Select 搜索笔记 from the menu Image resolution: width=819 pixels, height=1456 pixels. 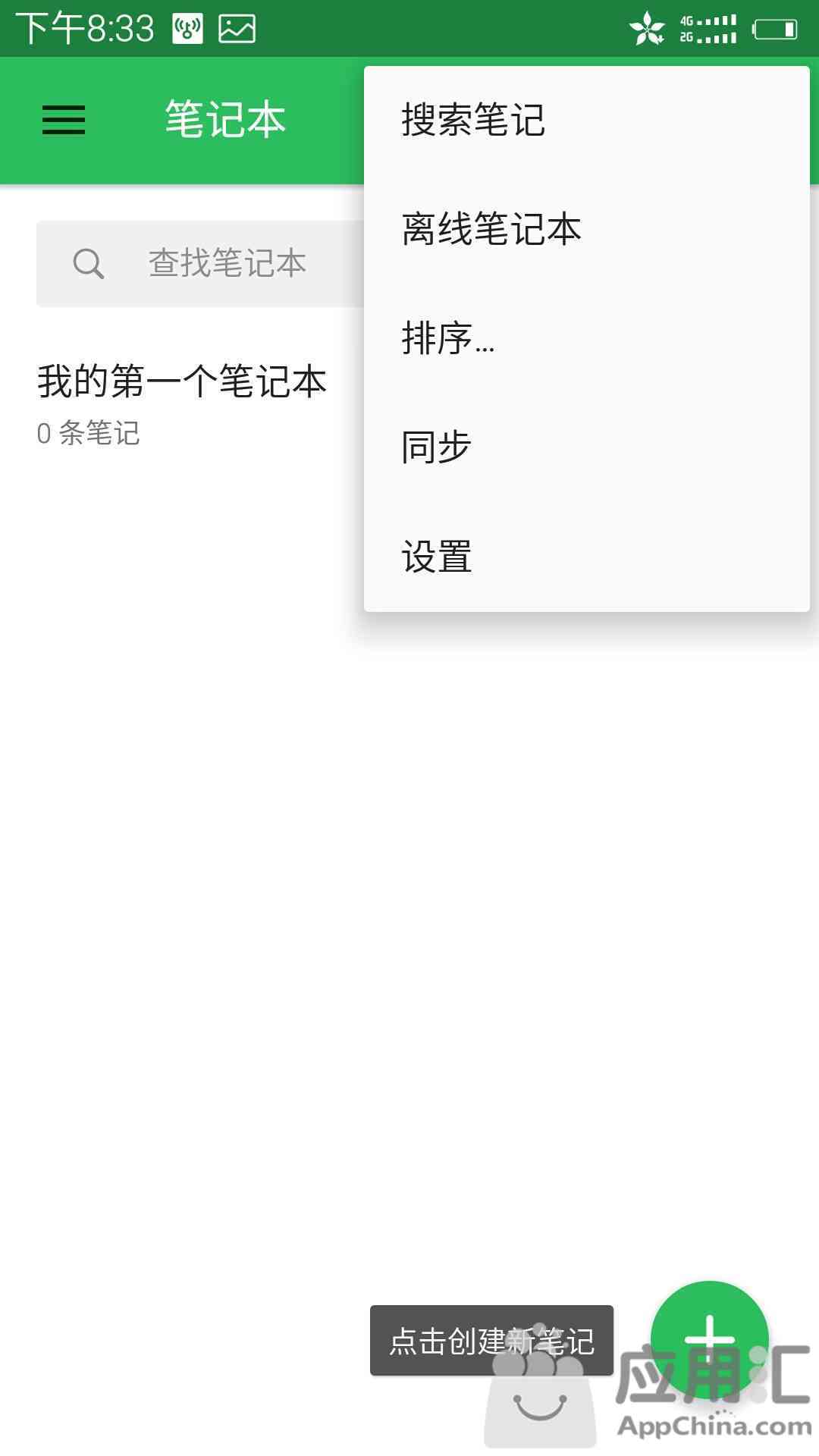click(586, 121)
